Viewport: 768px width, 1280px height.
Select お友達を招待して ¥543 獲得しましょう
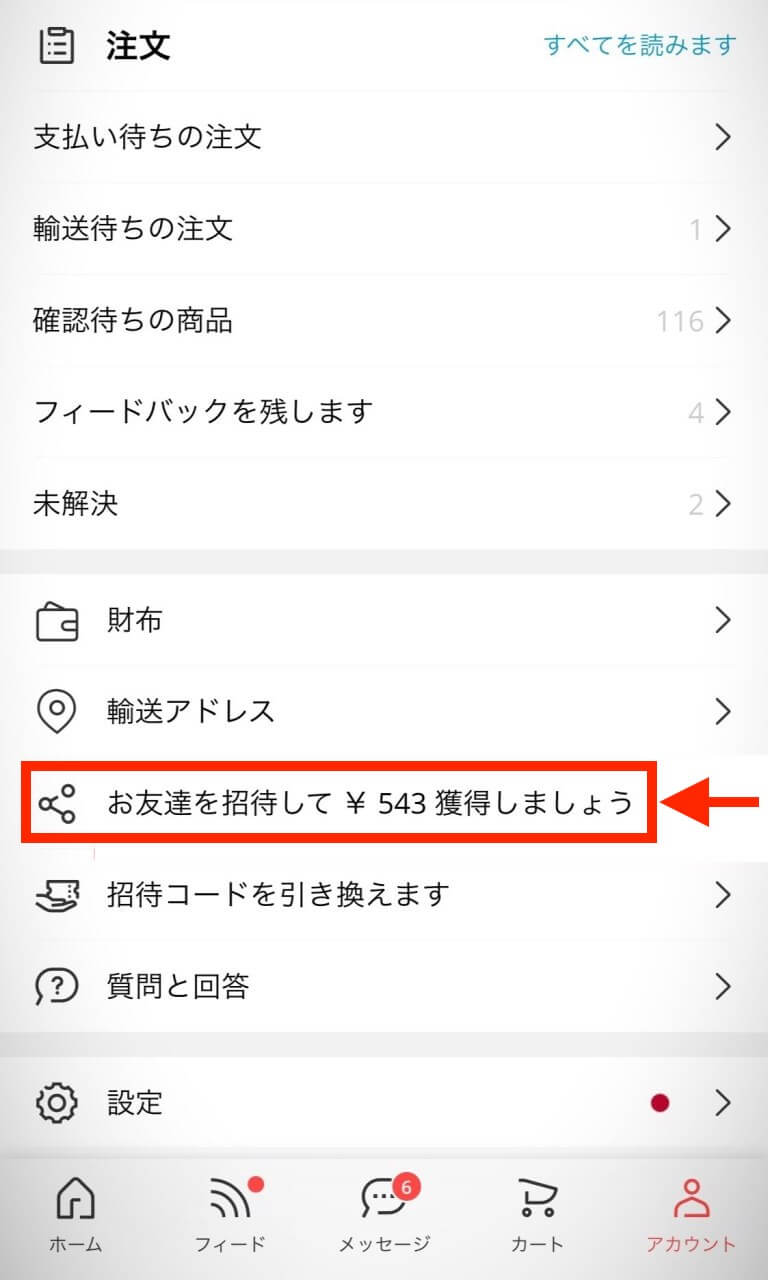coord(339,802)
